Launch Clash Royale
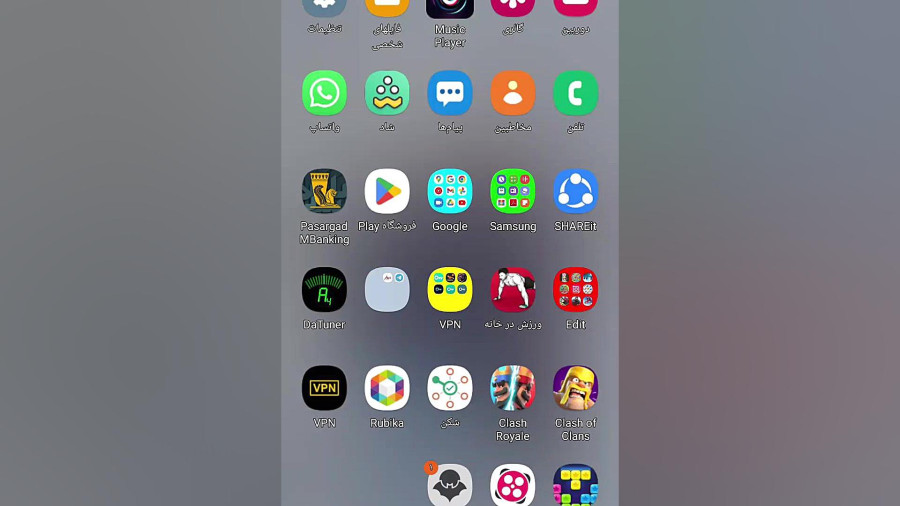900x506 pixels. (x=513, y=388)
